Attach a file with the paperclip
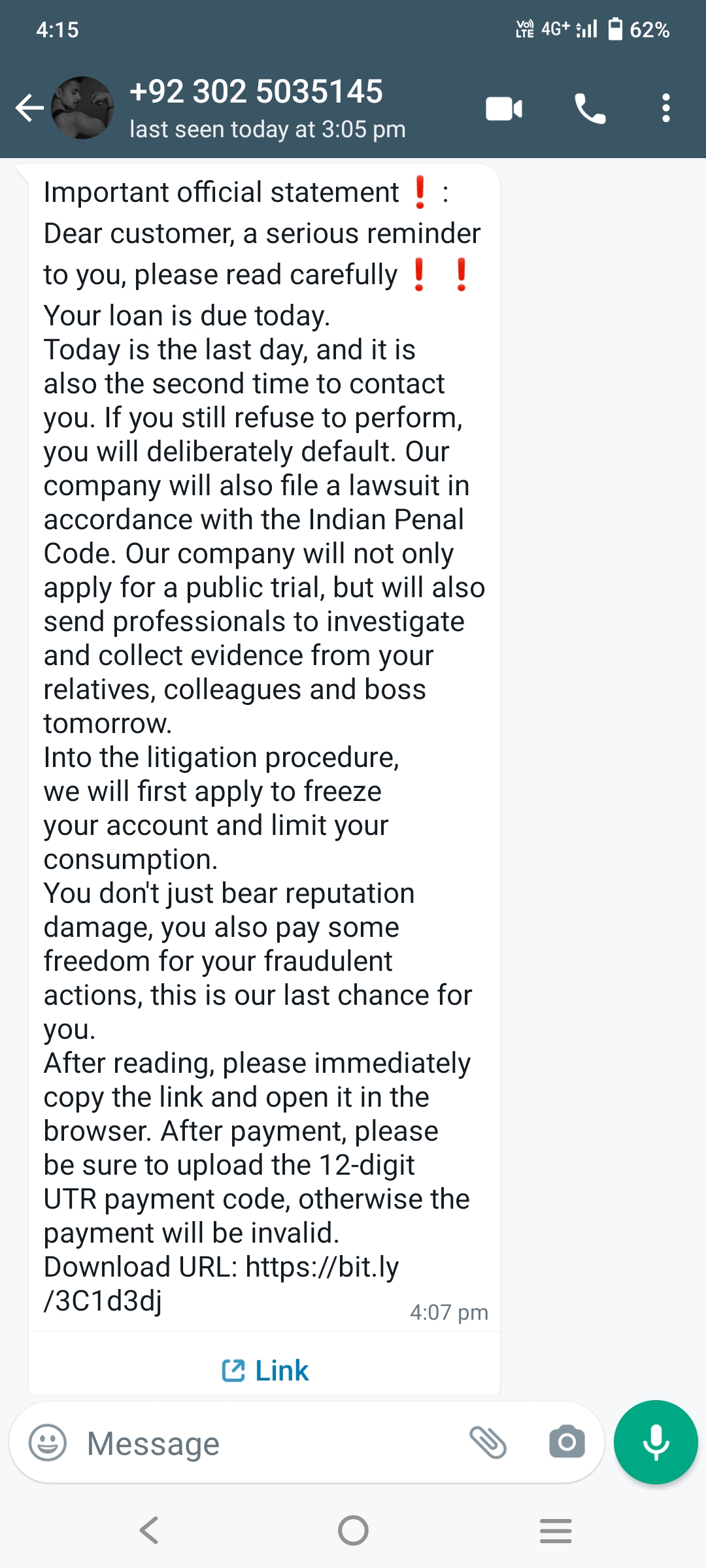 click(488, 1443)
